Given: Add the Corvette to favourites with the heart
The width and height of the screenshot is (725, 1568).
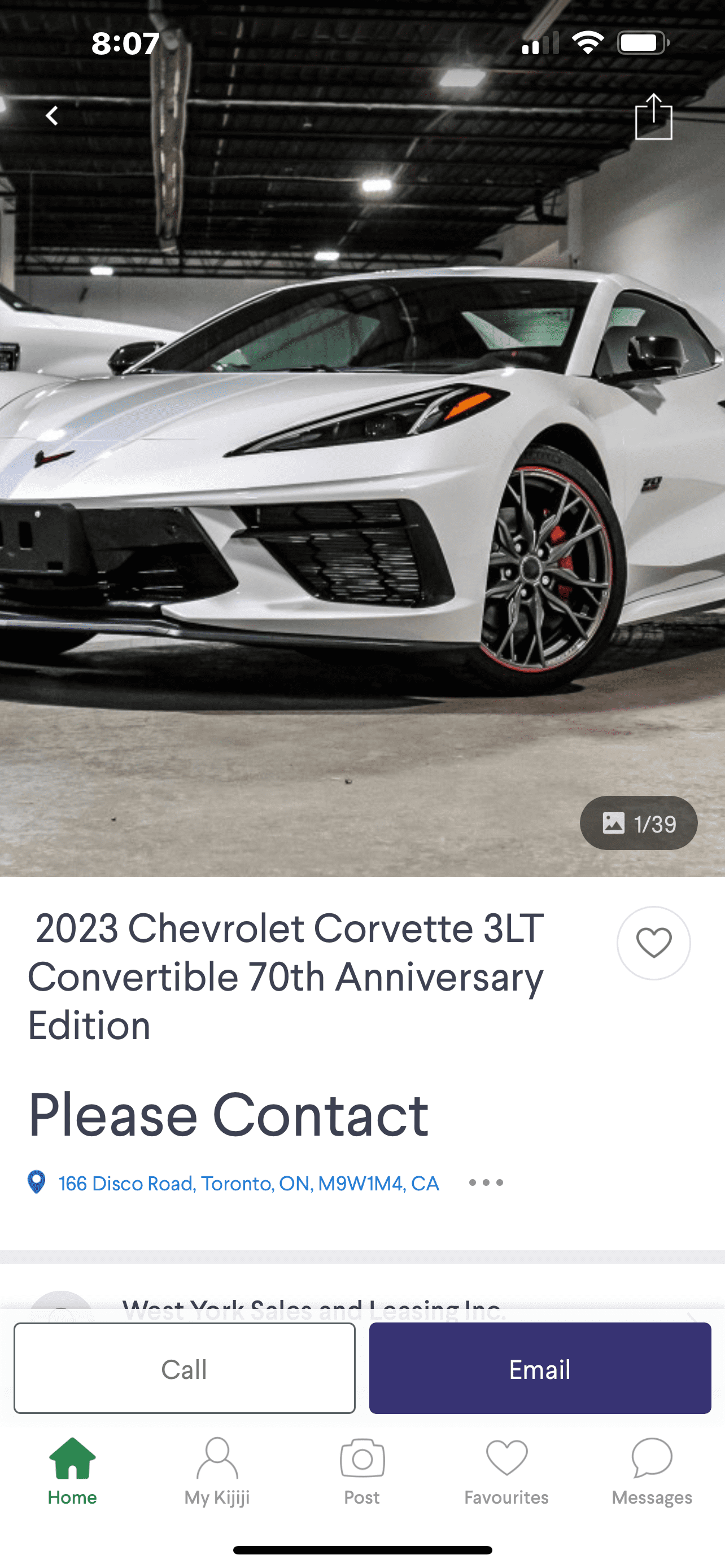Looking at the screenshot, I should [653, 943].
